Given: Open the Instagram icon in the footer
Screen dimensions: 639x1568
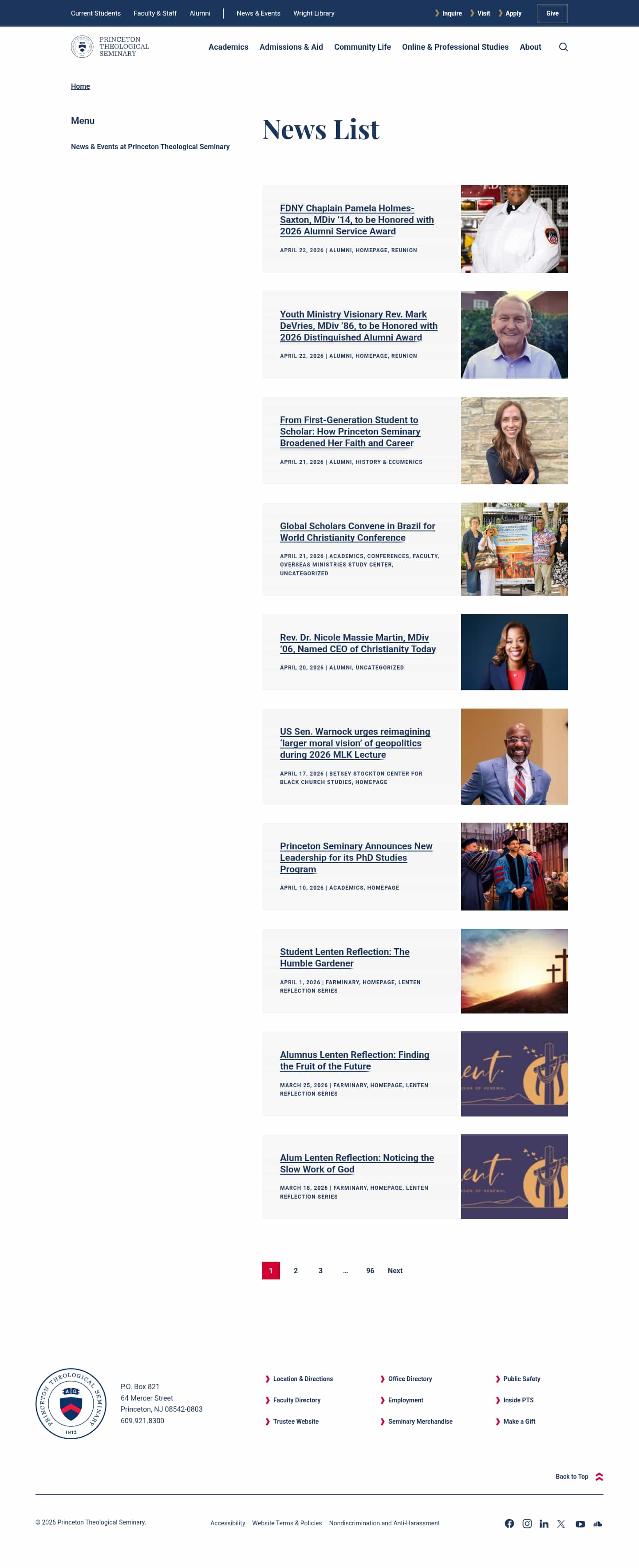Looking at the screenshot, I should click(x=527, y=1524).
